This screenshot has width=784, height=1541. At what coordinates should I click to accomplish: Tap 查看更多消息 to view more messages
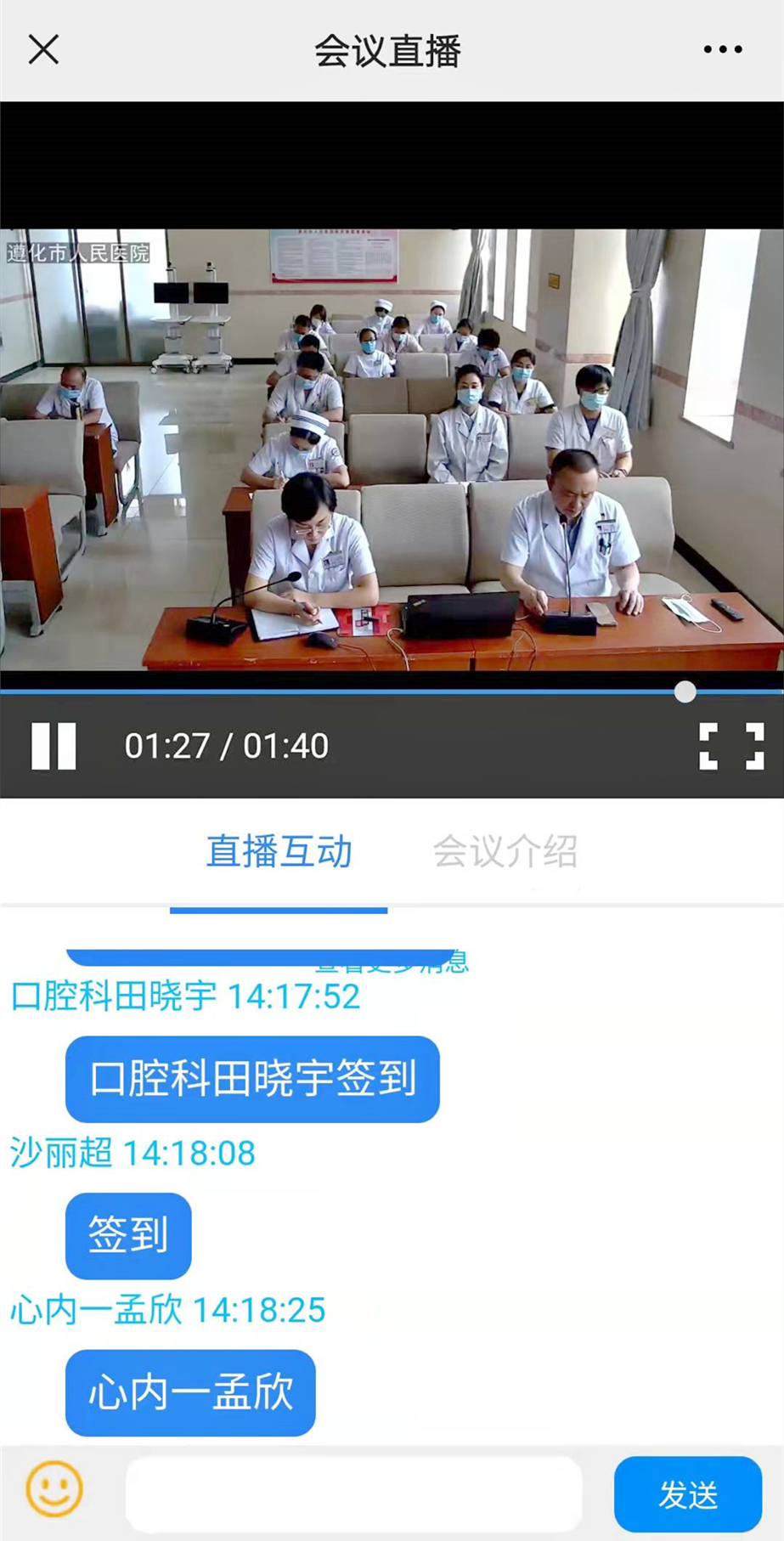pos(392,962)
